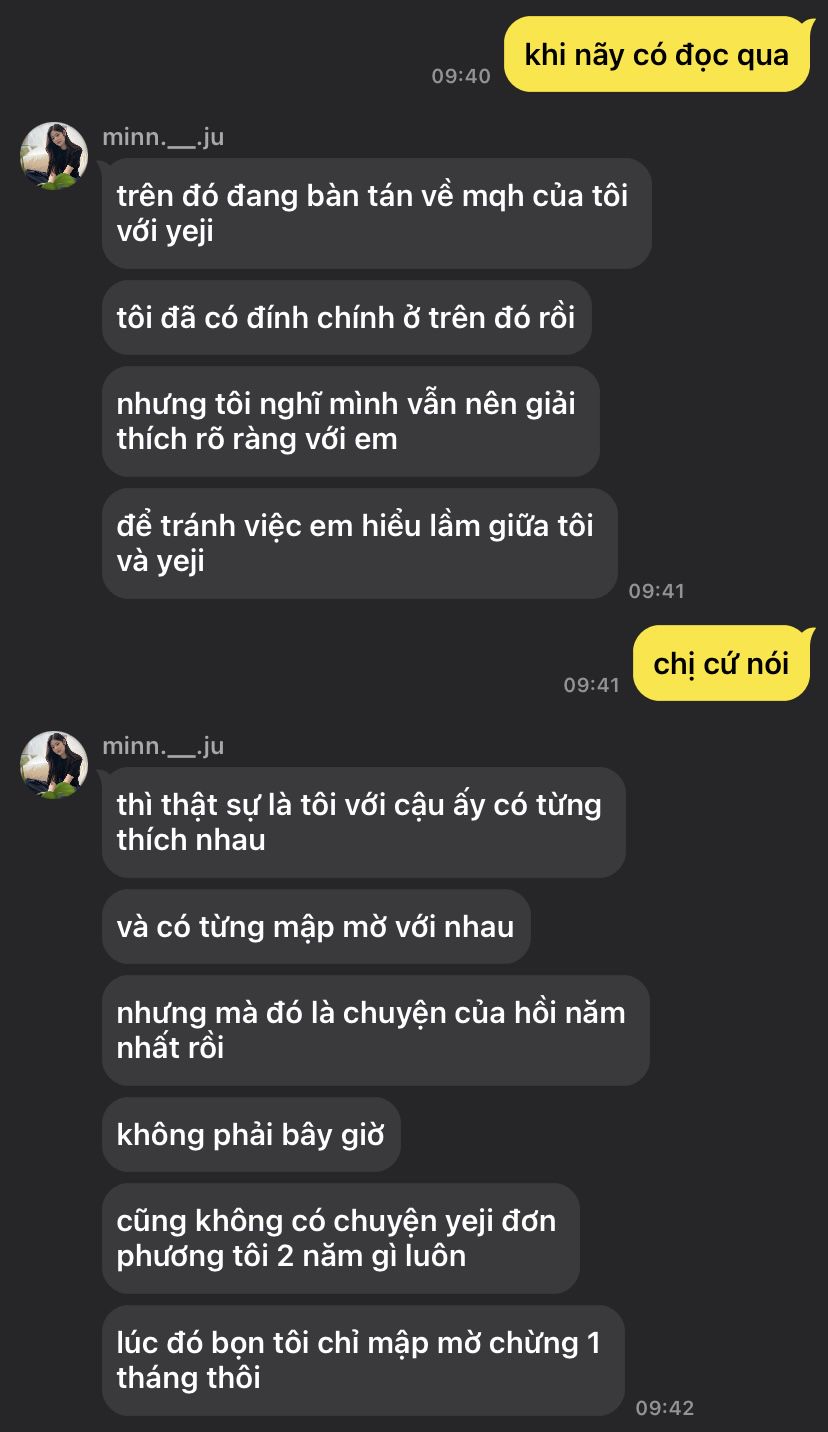Open minn.__.ju's avatar above 'trên đó đang bàn tán'
828x1432 pixels.
tap(54, 156)
